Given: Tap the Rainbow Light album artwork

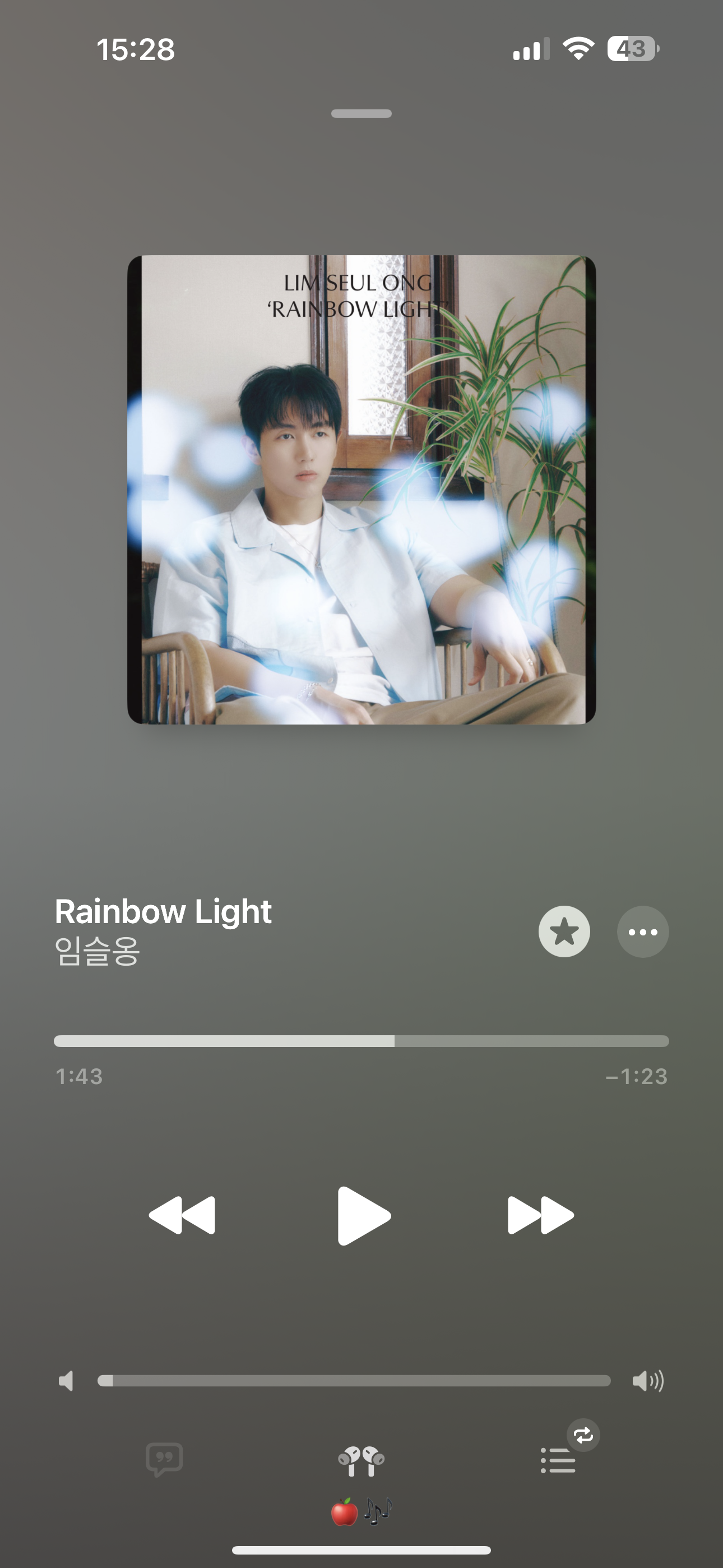Looking at the screenshot, I should click(361, 490).
